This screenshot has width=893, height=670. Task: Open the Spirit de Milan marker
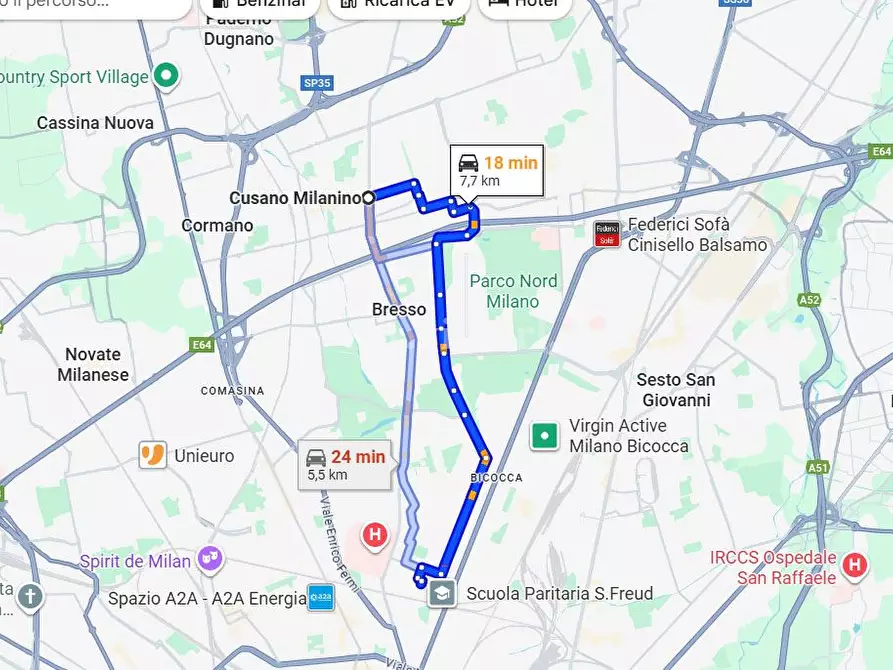pyautogui.click(x=210, y=560)
